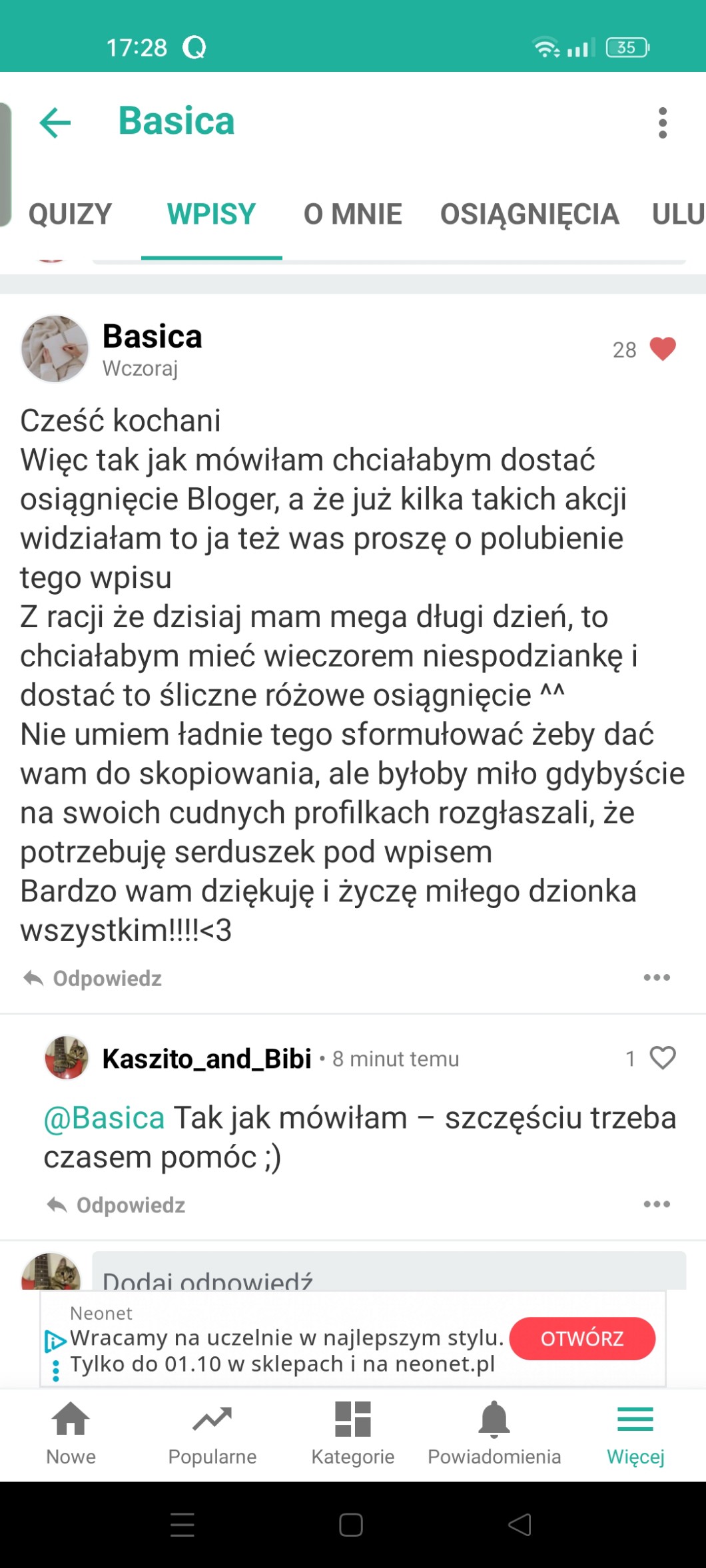Go back using the top arrow
The image size is (706, 1568).
[x=55, y=123]
